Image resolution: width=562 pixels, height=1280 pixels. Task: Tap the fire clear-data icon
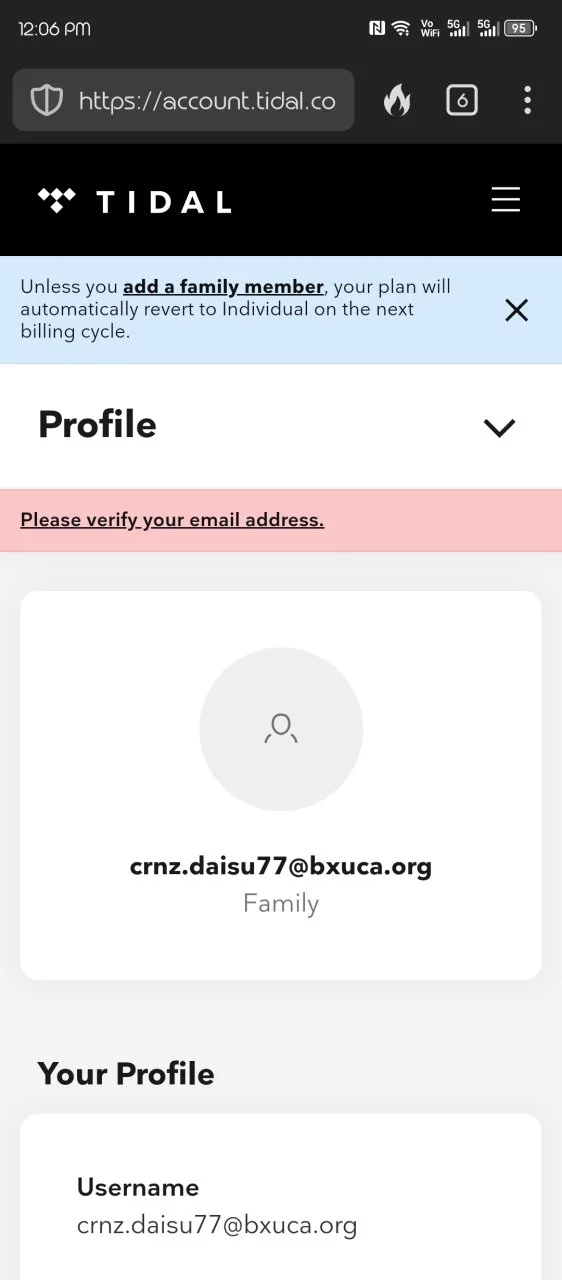397,100
